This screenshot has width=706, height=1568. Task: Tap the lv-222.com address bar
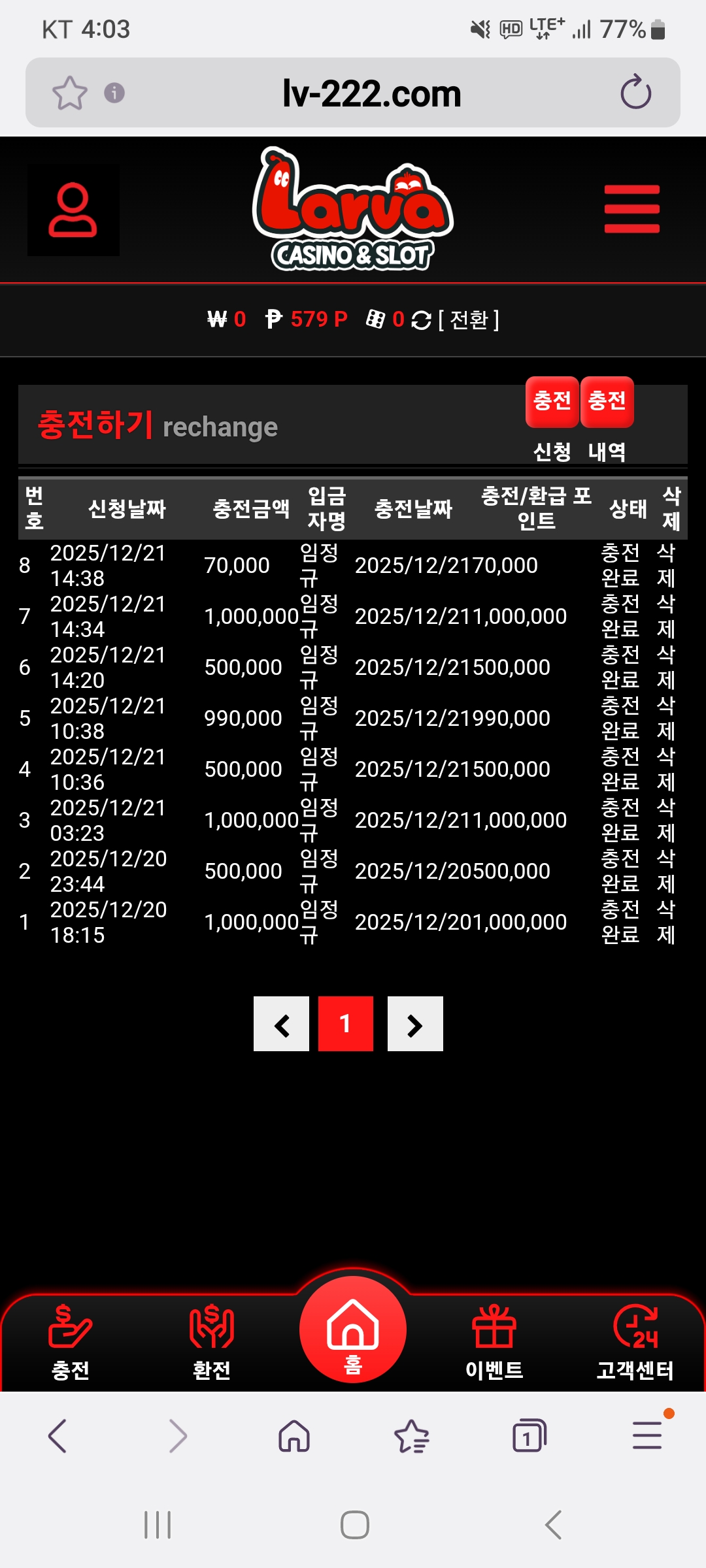pyautogui.click(x=371, y=93)
